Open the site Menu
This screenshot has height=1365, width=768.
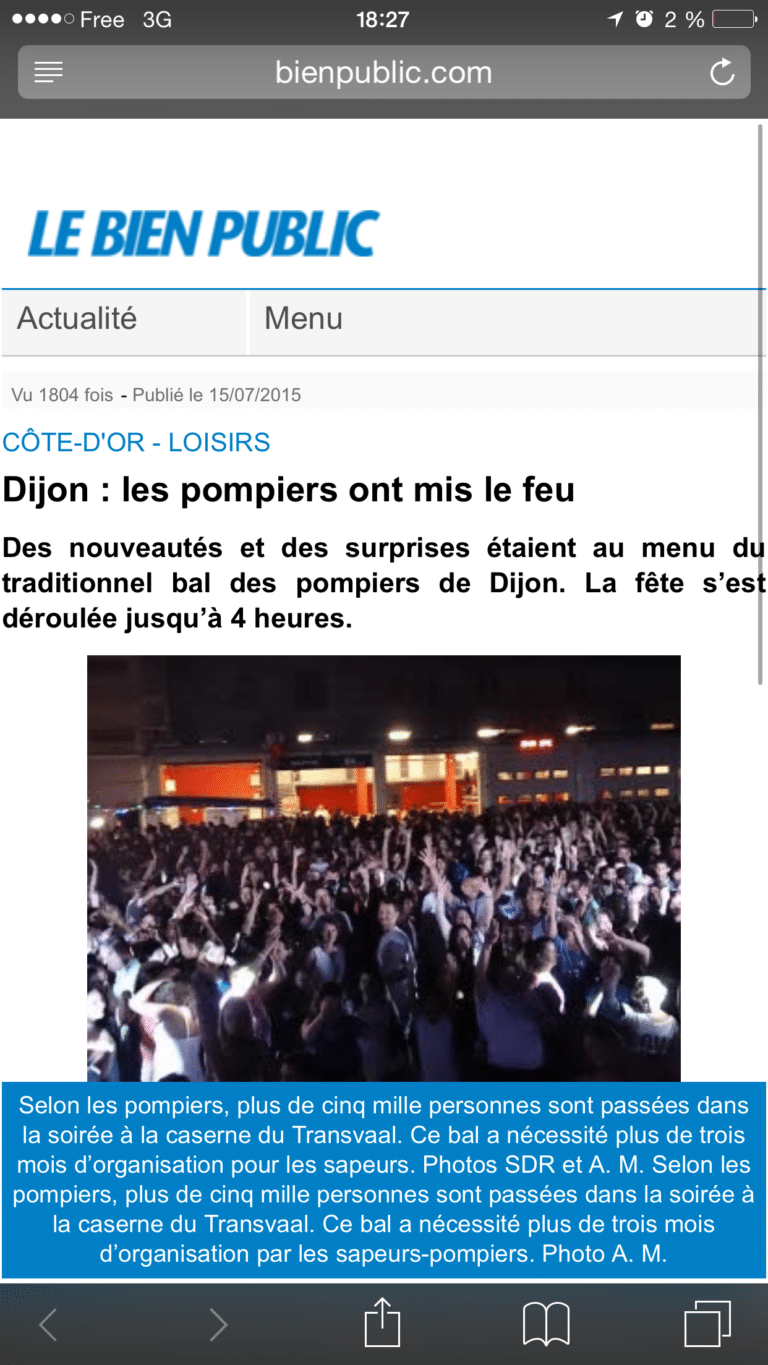[x=507, y=321]
